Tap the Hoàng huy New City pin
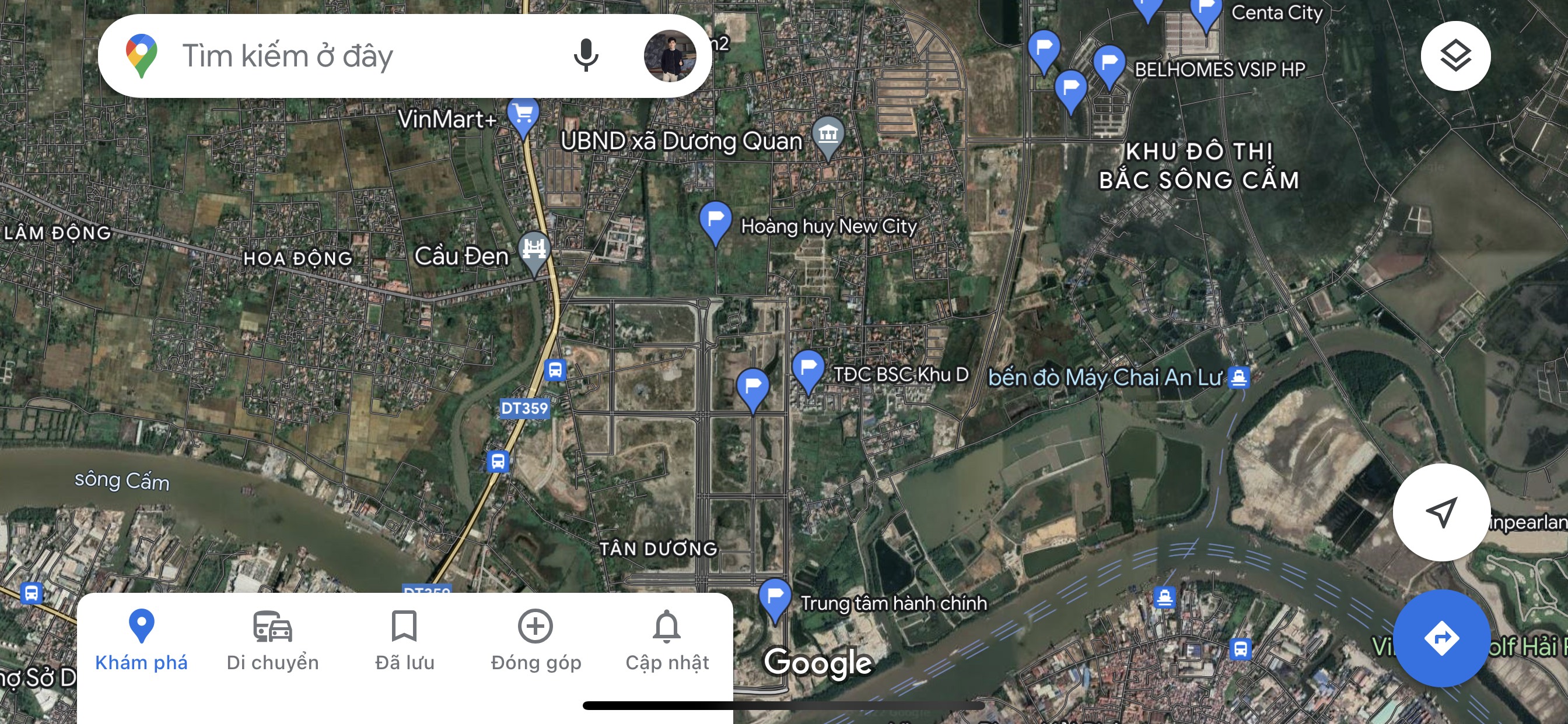The image size is (1568, 724). click(x=715, y=220)
